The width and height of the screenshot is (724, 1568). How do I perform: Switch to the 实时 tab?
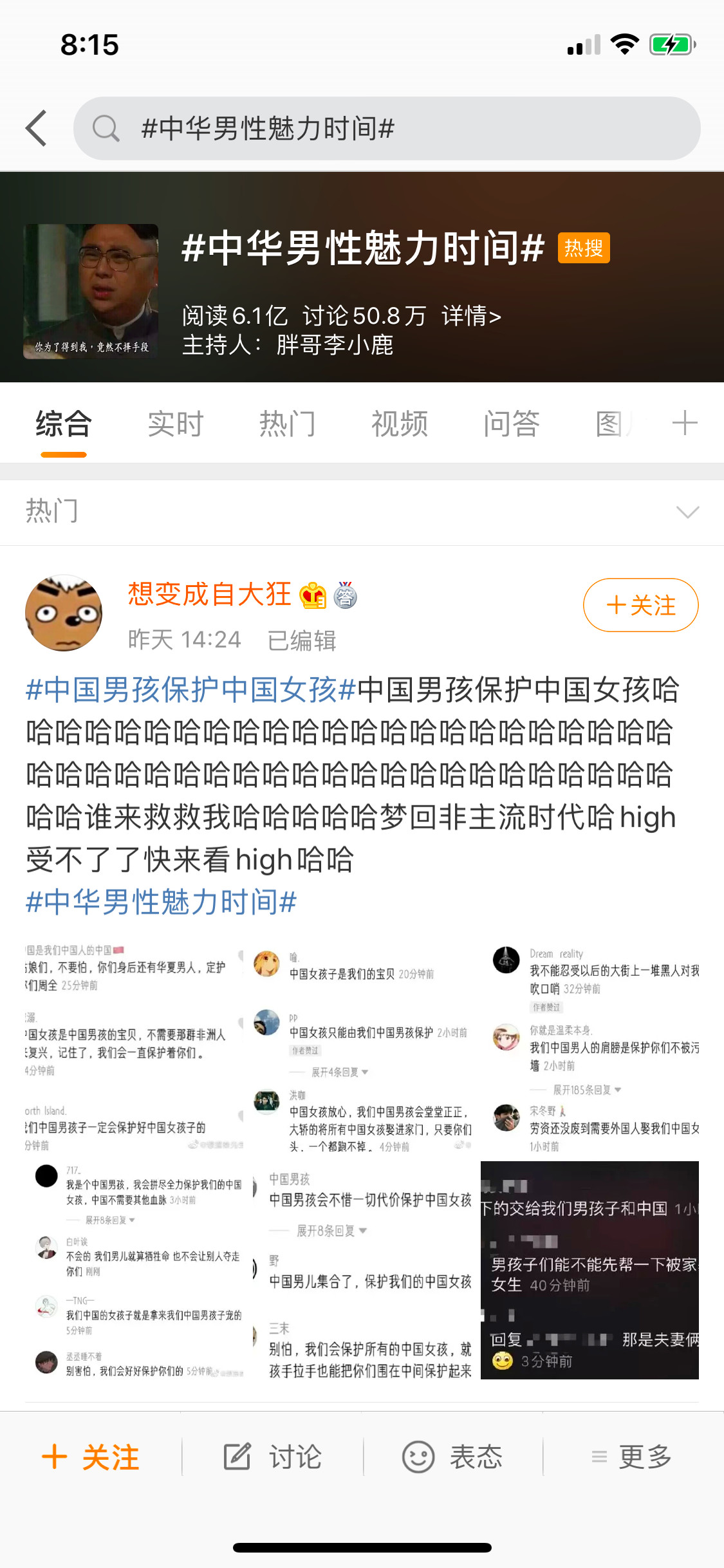pos(175,424)
